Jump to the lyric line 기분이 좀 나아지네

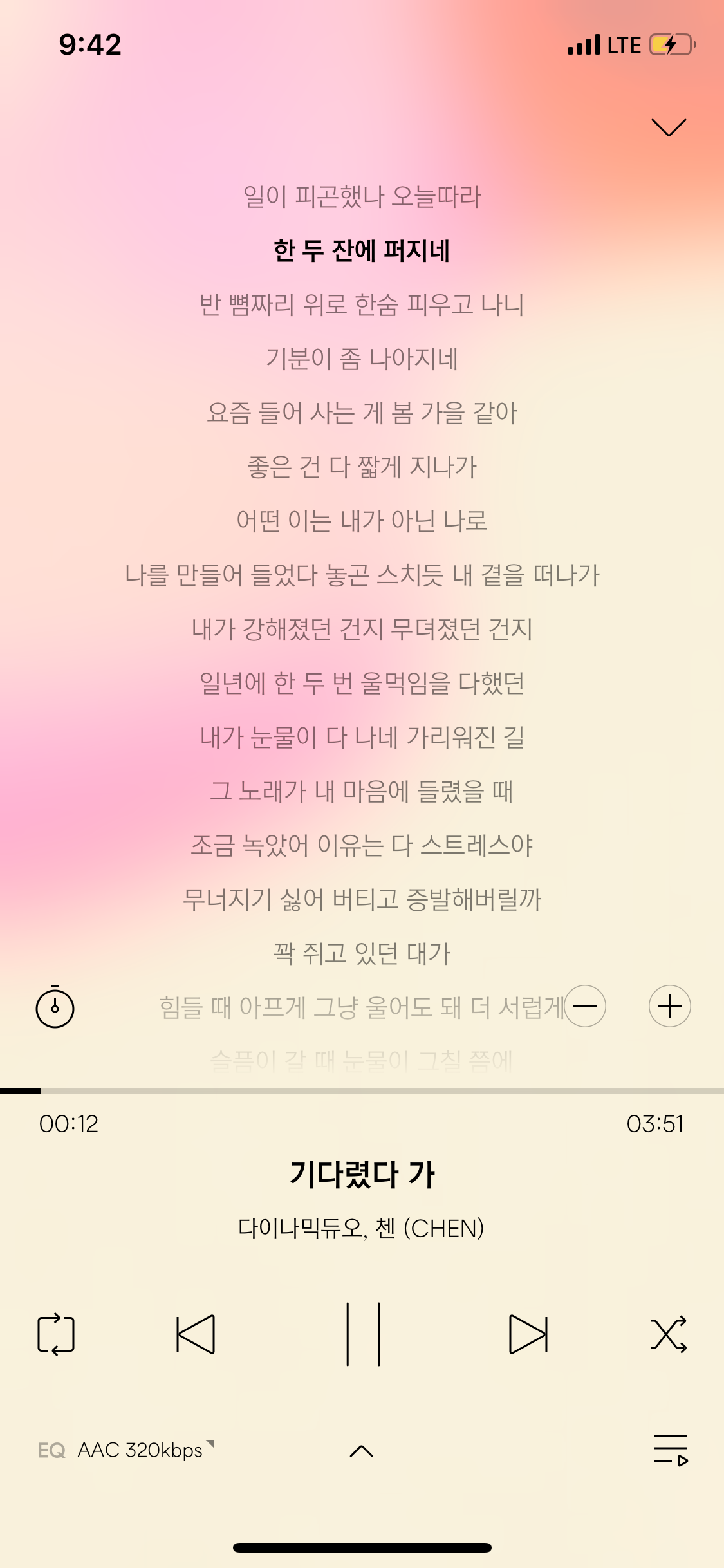[x=362, y=359]
